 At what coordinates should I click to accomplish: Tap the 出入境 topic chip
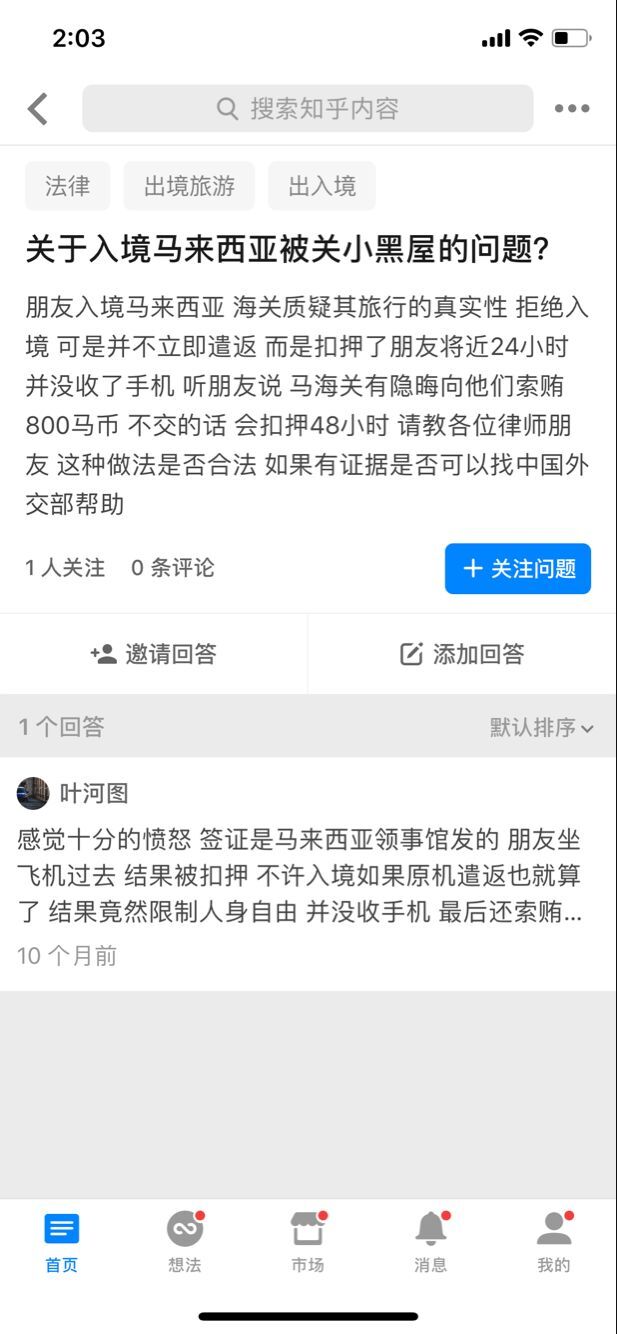(322, 186)
